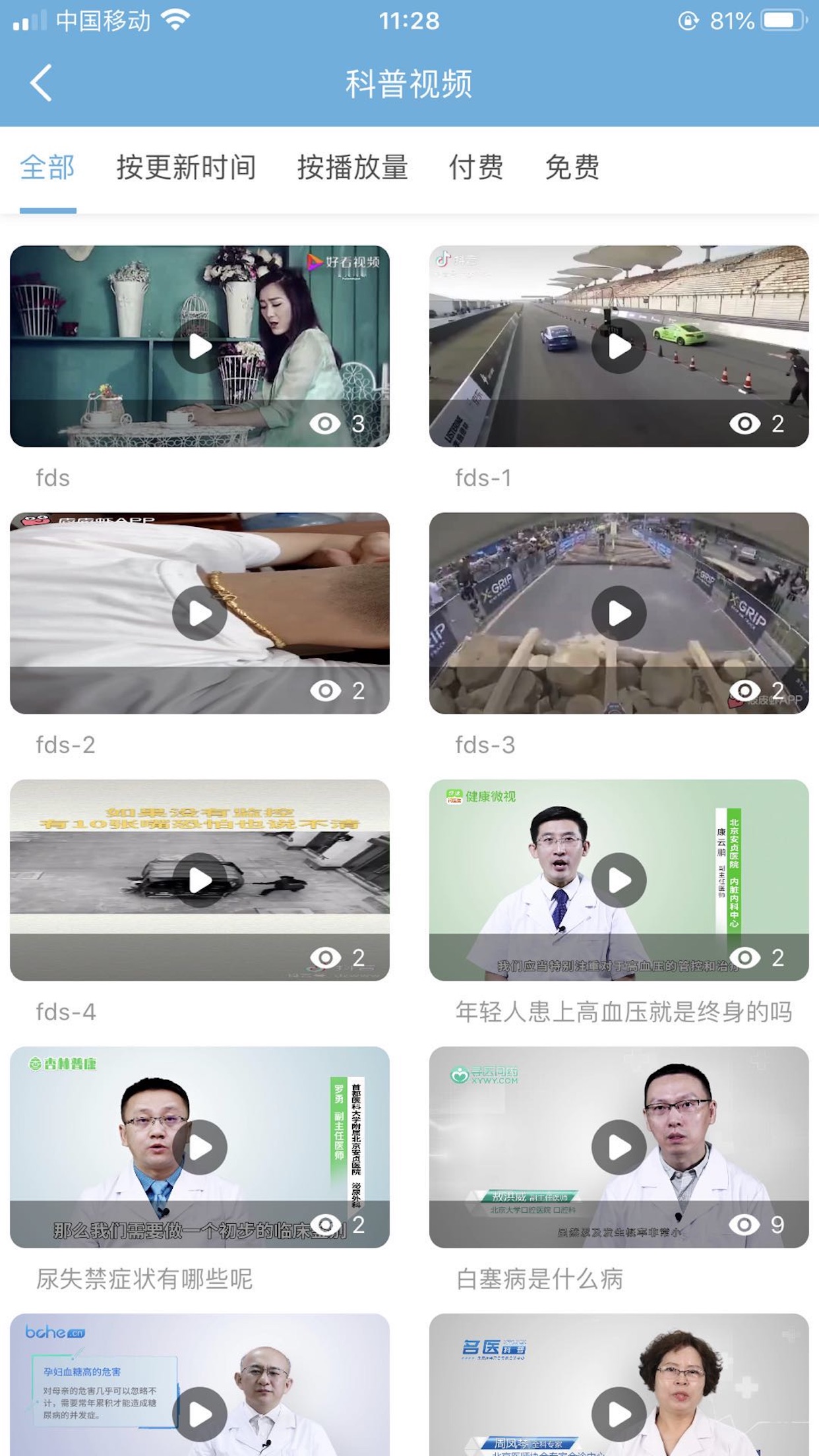Go back from the 科普视频 page

(41, 83)
